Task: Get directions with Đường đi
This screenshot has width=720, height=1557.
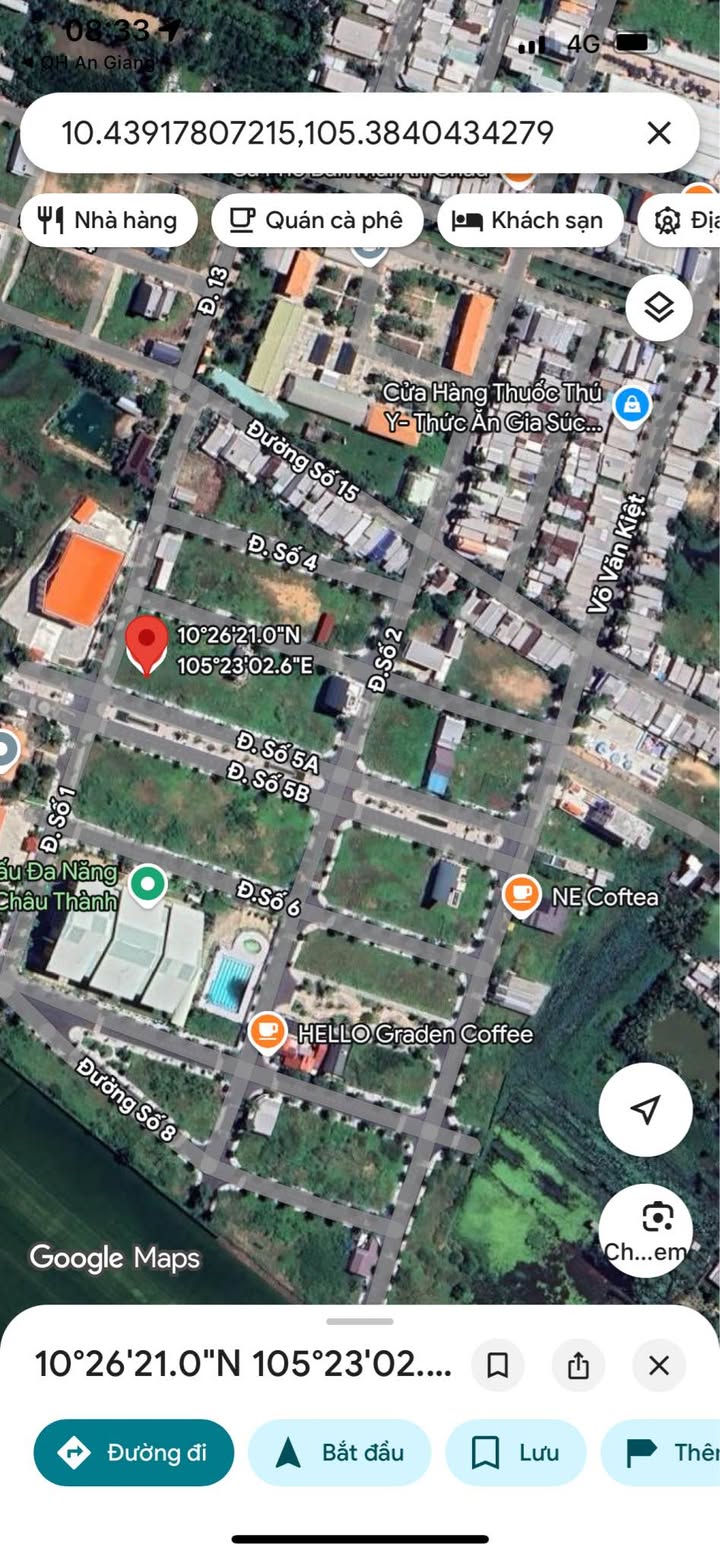Action: [134, 1452]
